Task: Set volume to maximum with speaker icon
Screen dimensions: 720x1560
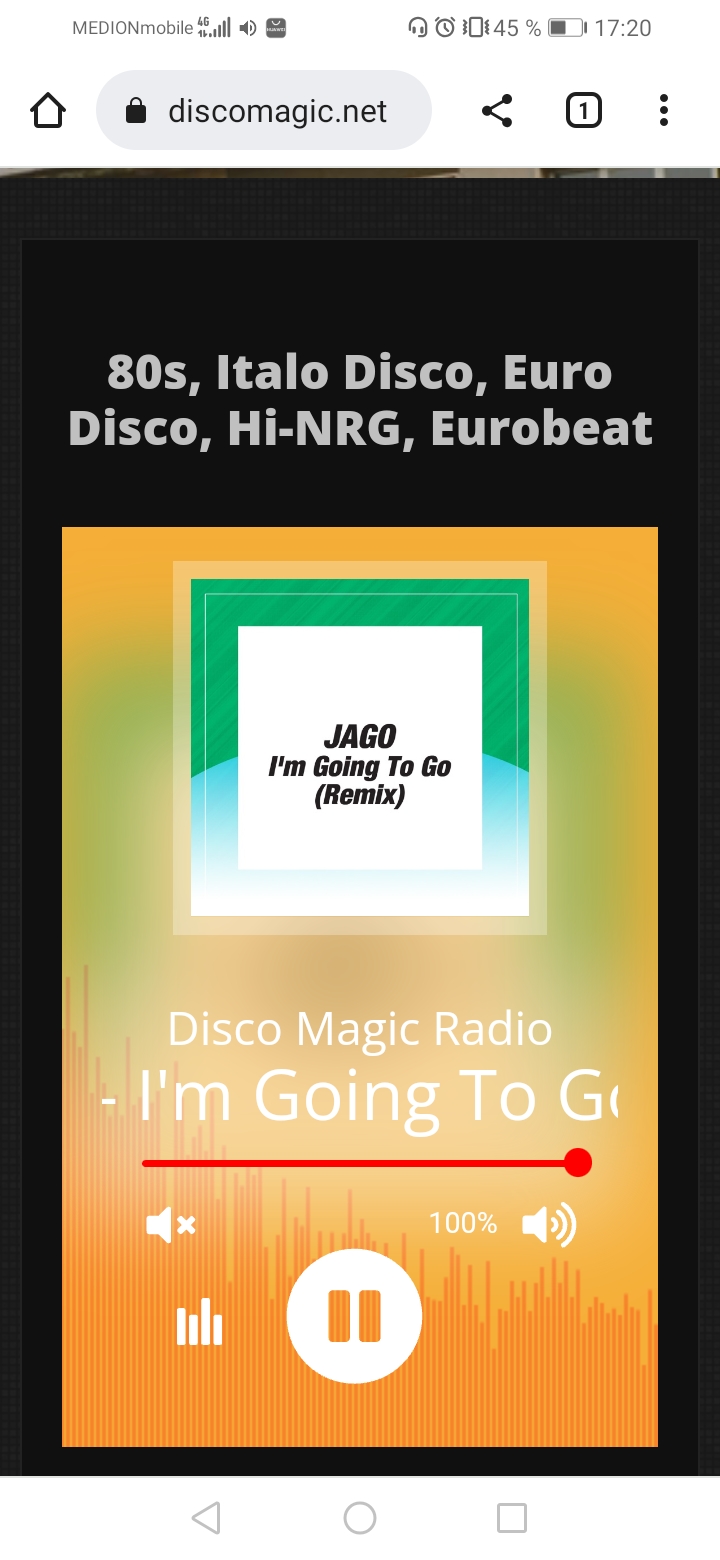Action: [549, 1224]
